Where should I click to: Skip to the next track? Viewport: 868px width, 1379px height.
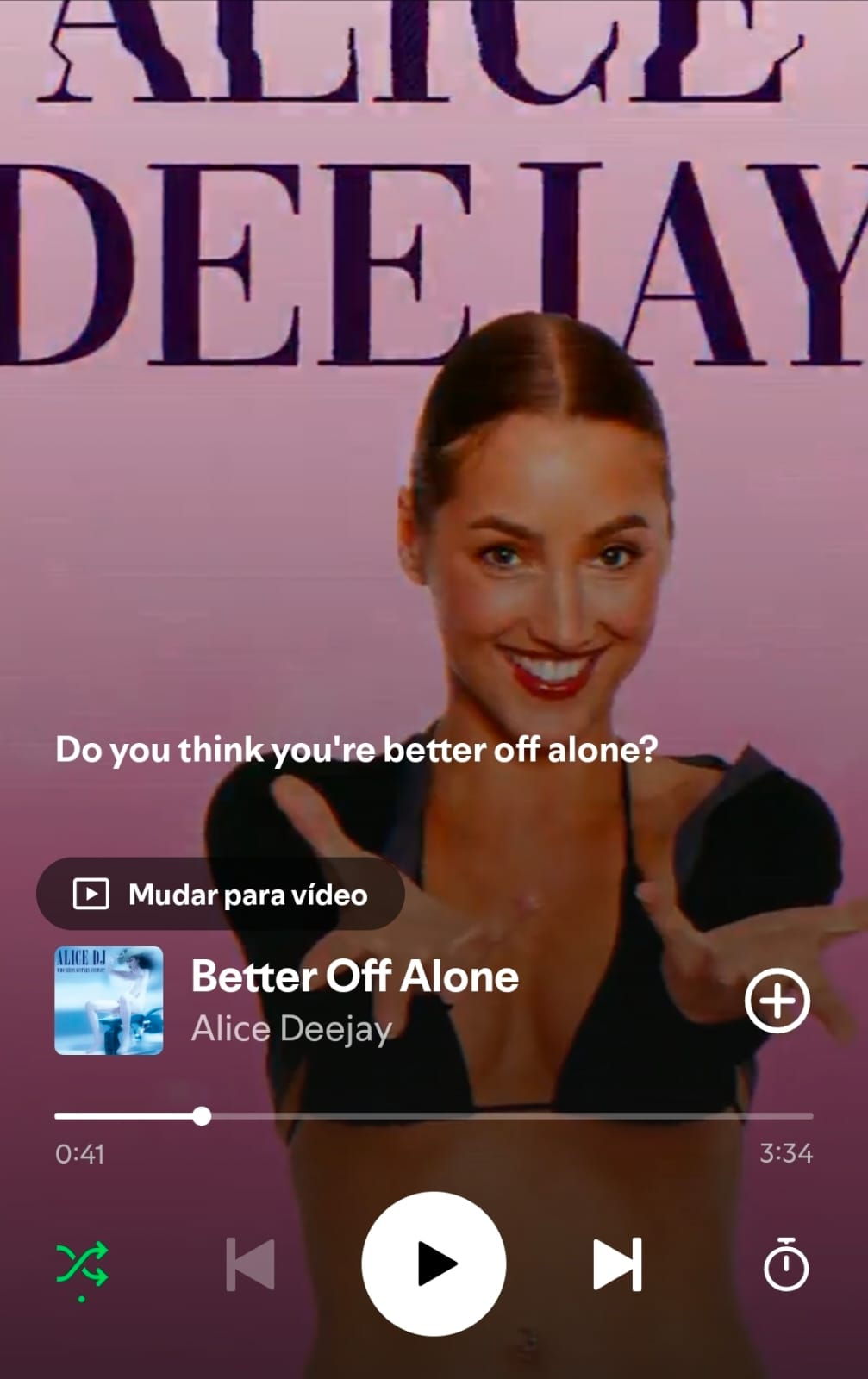(615, 1265)
